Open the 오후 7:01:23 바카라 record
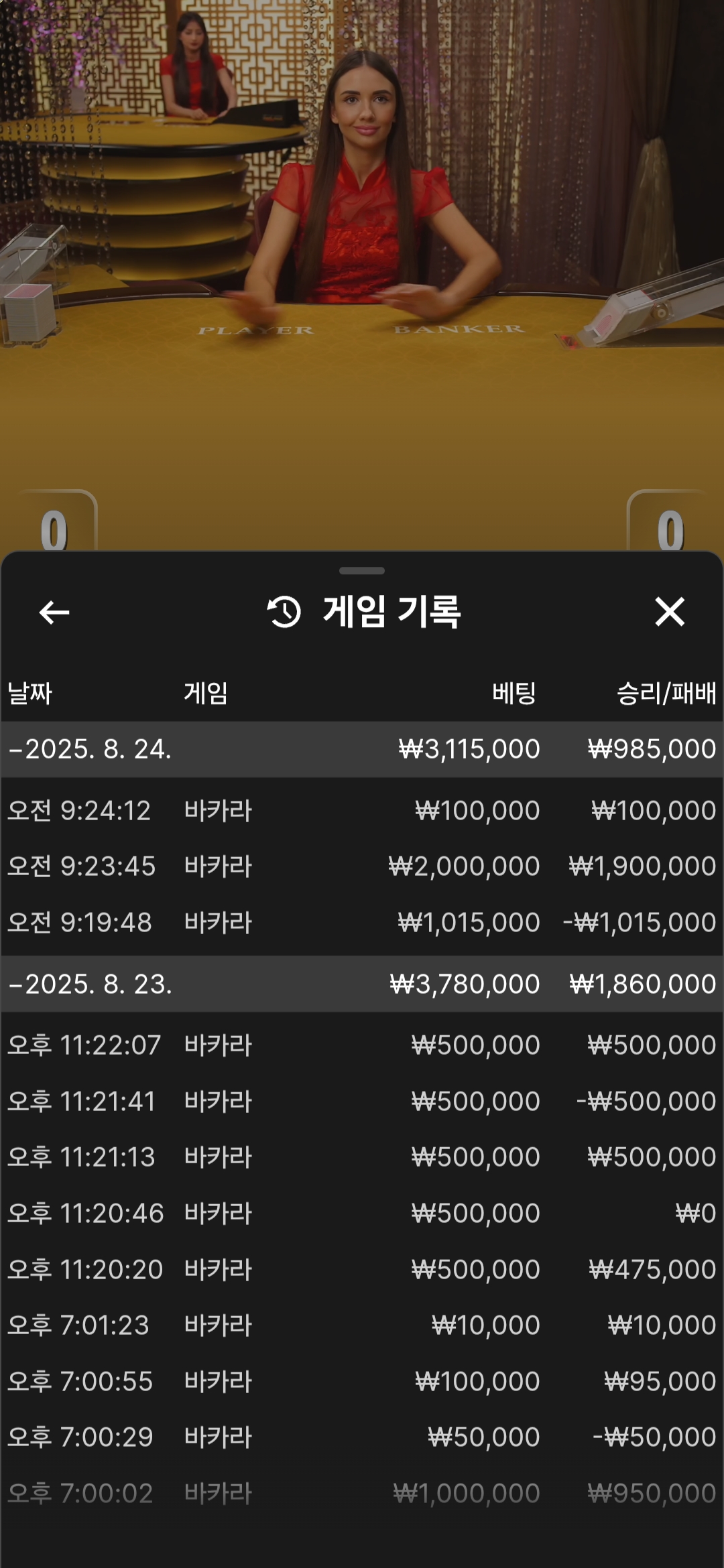Viewport: 724px width, 1568px height. [362, 1325]
